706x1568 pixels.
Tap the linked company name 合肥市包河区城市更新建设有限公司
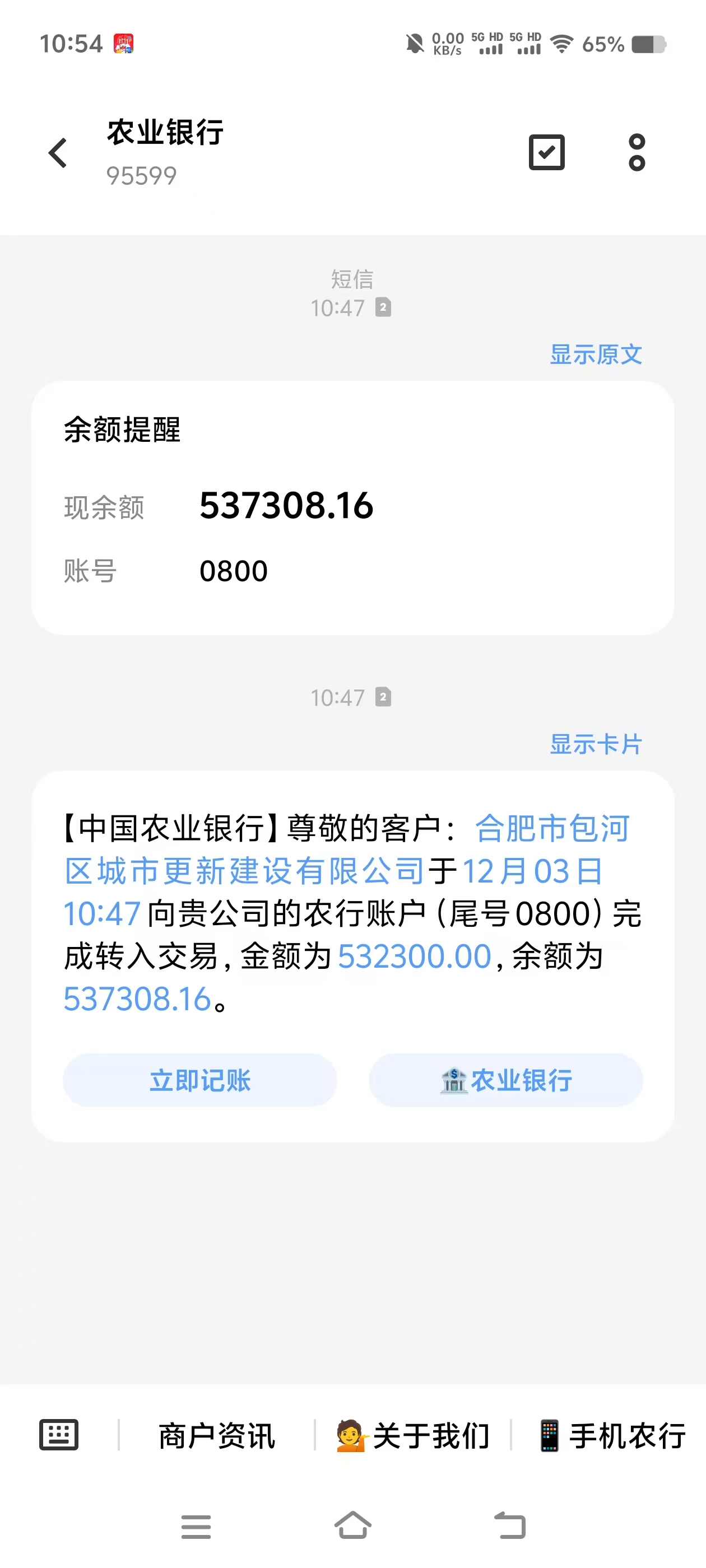pyautogui.click(x=244, y=870)
